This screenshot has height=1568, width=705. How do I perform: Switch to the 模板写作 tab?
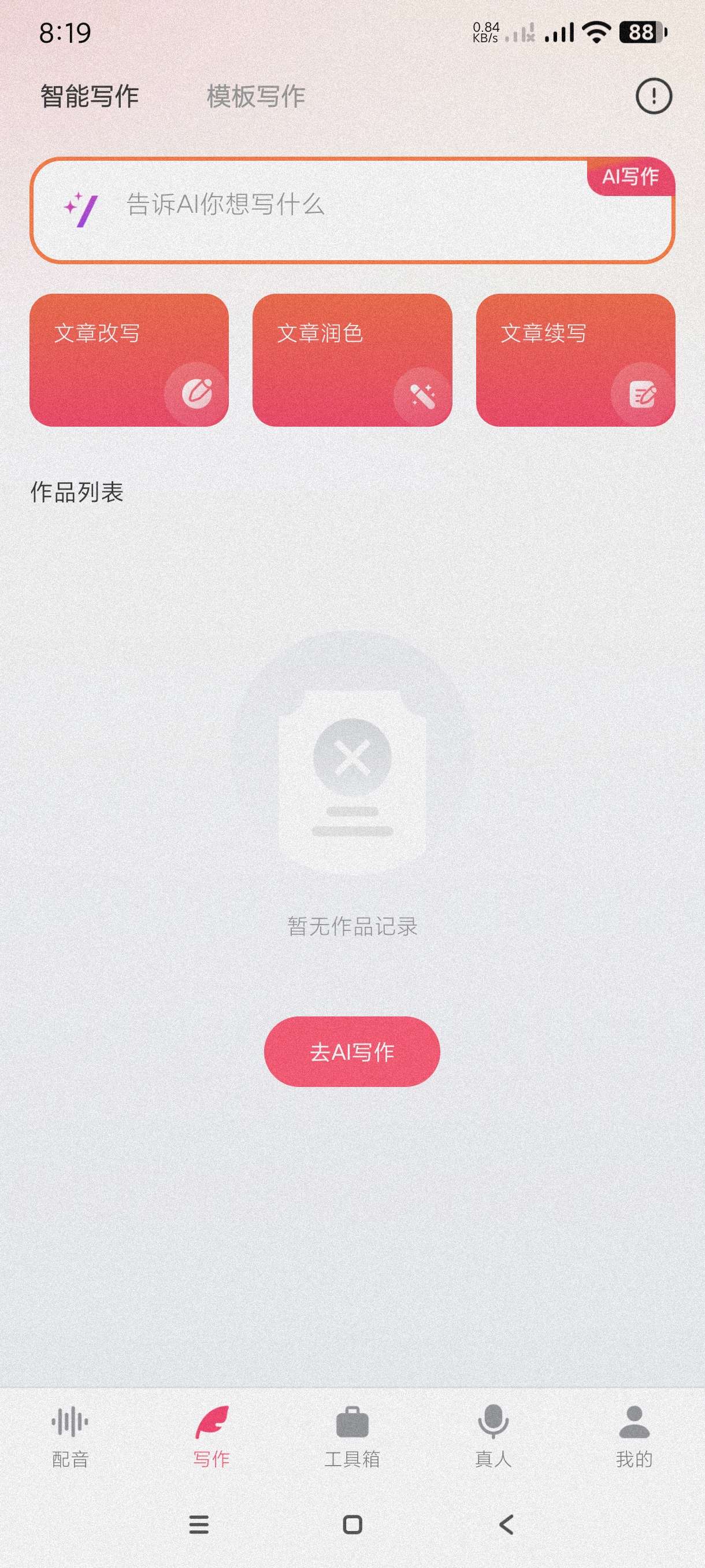coord(255,96)
